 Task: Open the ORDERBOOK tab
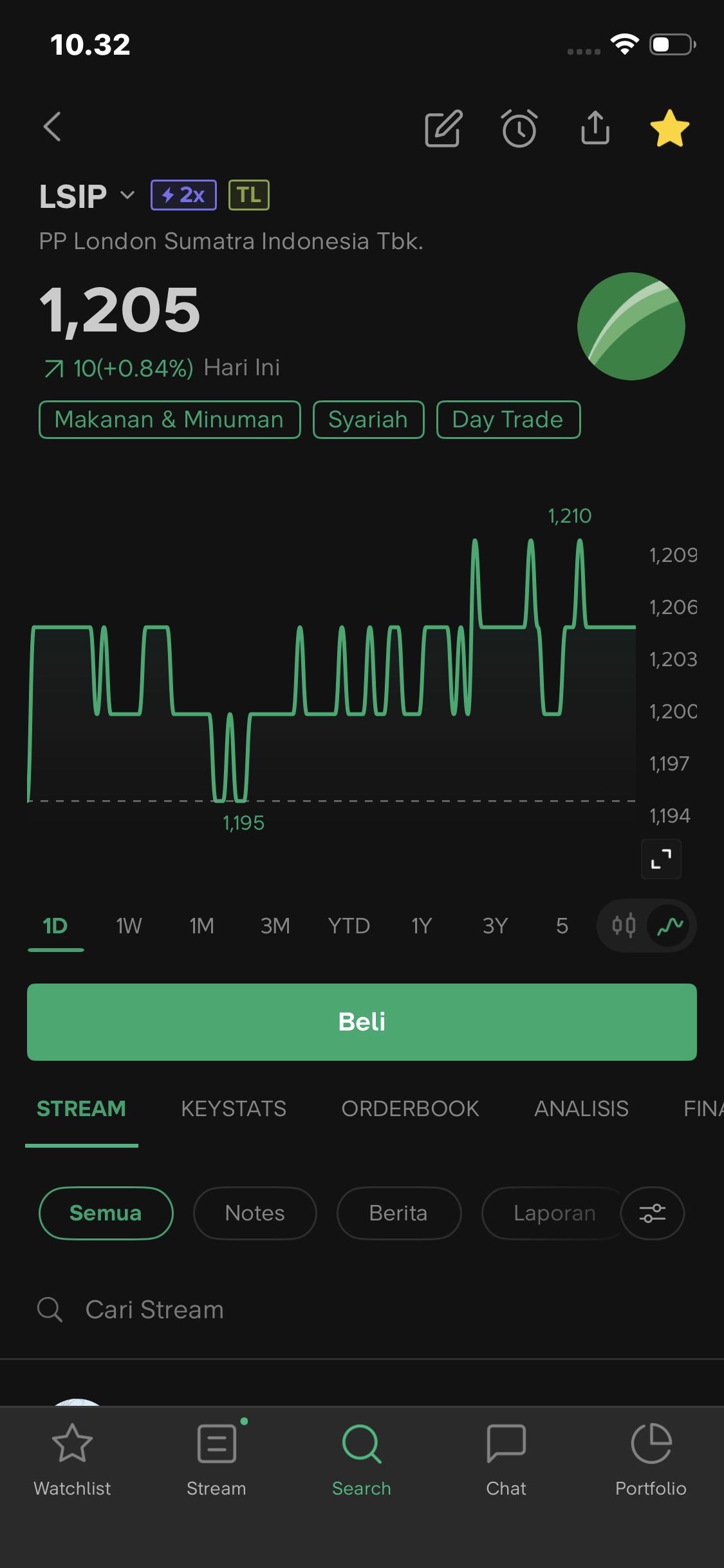click(410, 1108)
